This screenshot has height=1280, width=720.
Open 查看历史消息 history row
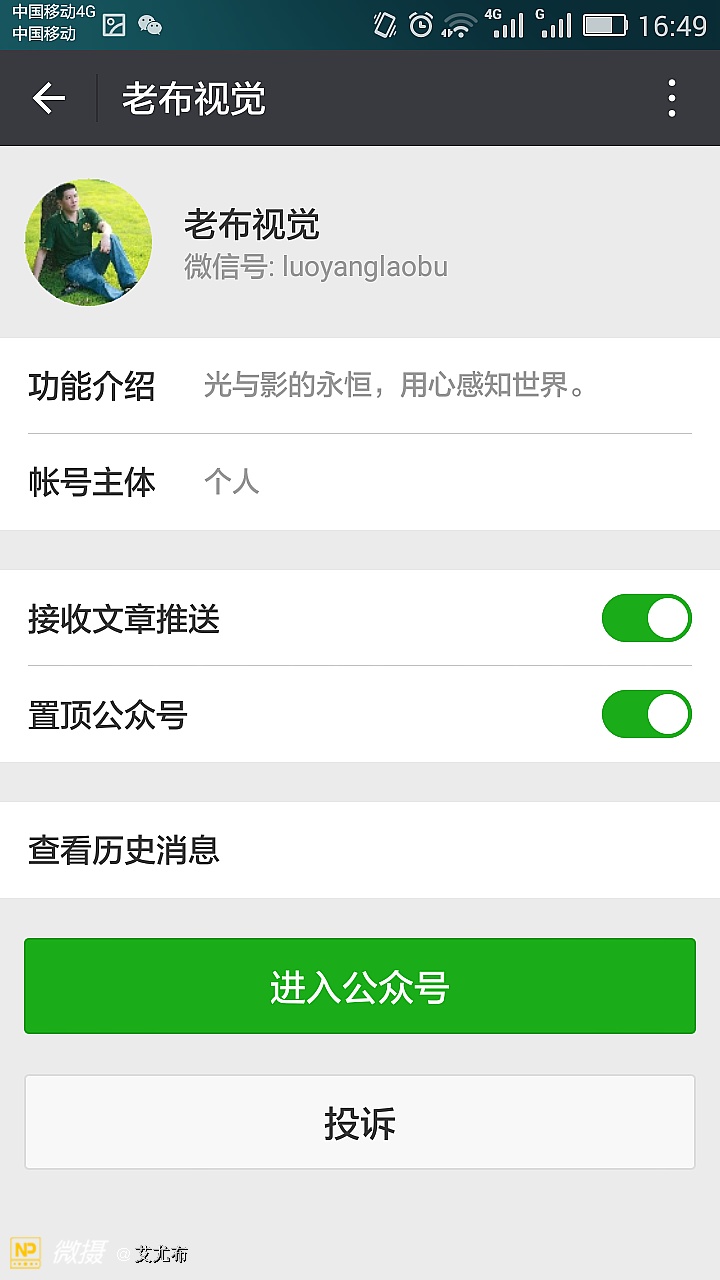coord(360,850)
